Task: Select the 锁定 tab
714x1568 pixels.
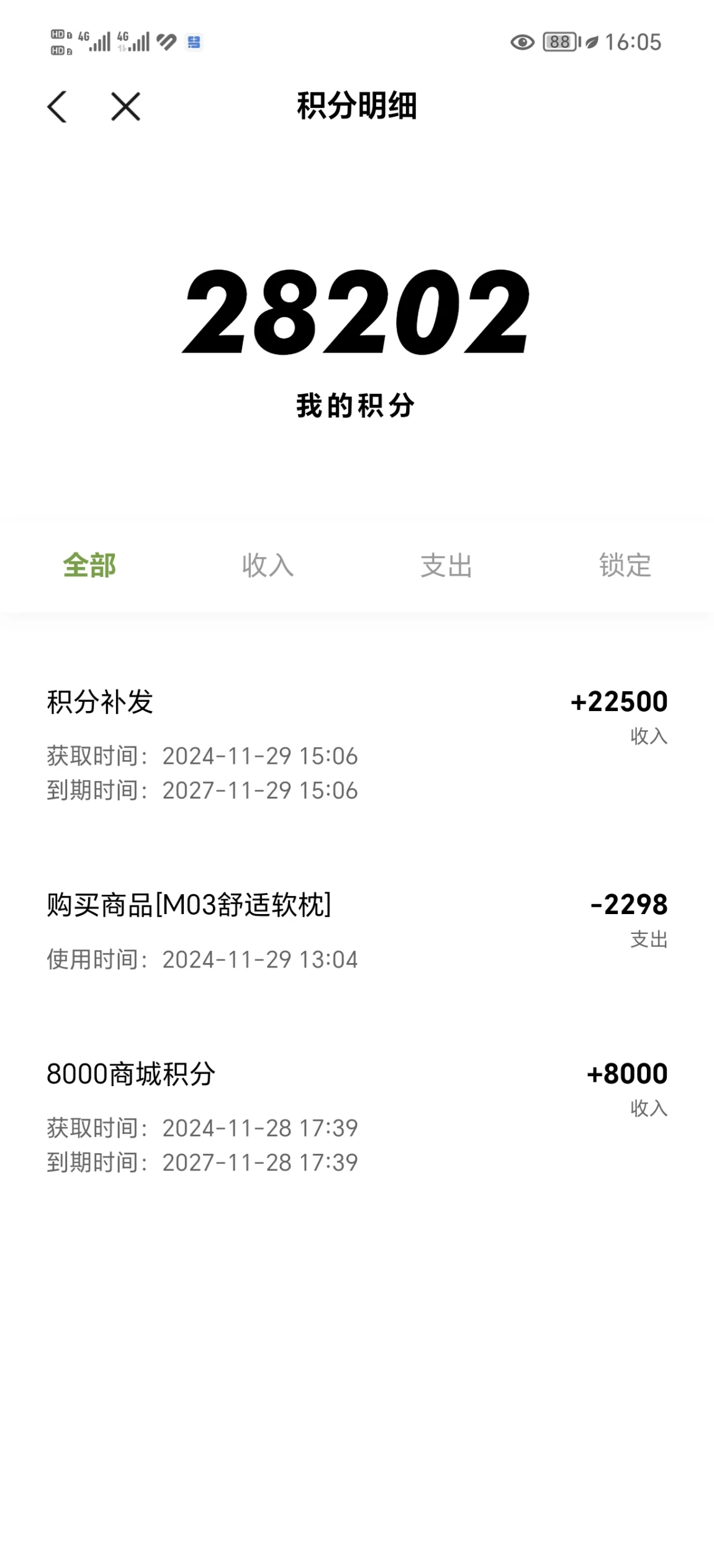Action: pyautogui.click(x=625, y=565)
